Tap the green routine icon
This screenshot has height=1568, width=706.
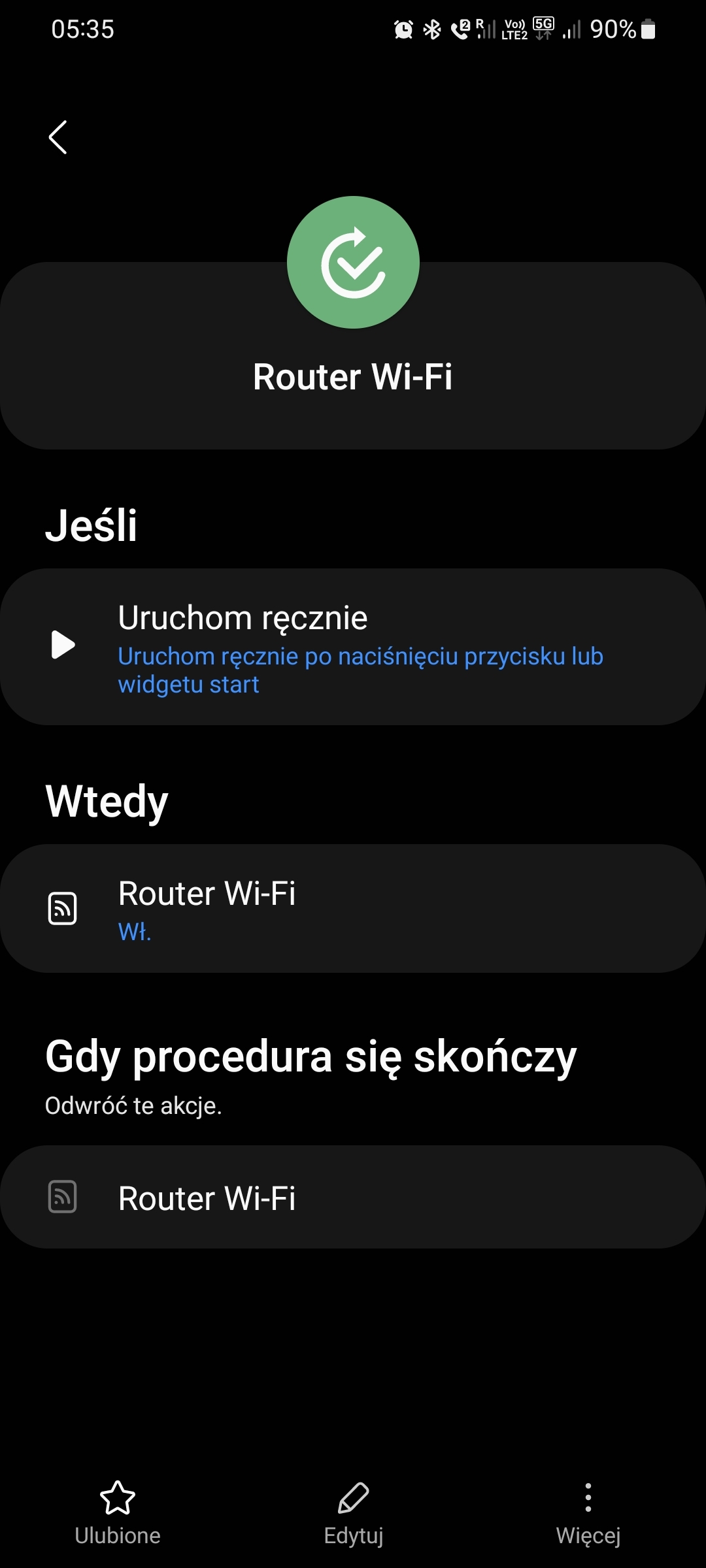click(x=353, y=263)
